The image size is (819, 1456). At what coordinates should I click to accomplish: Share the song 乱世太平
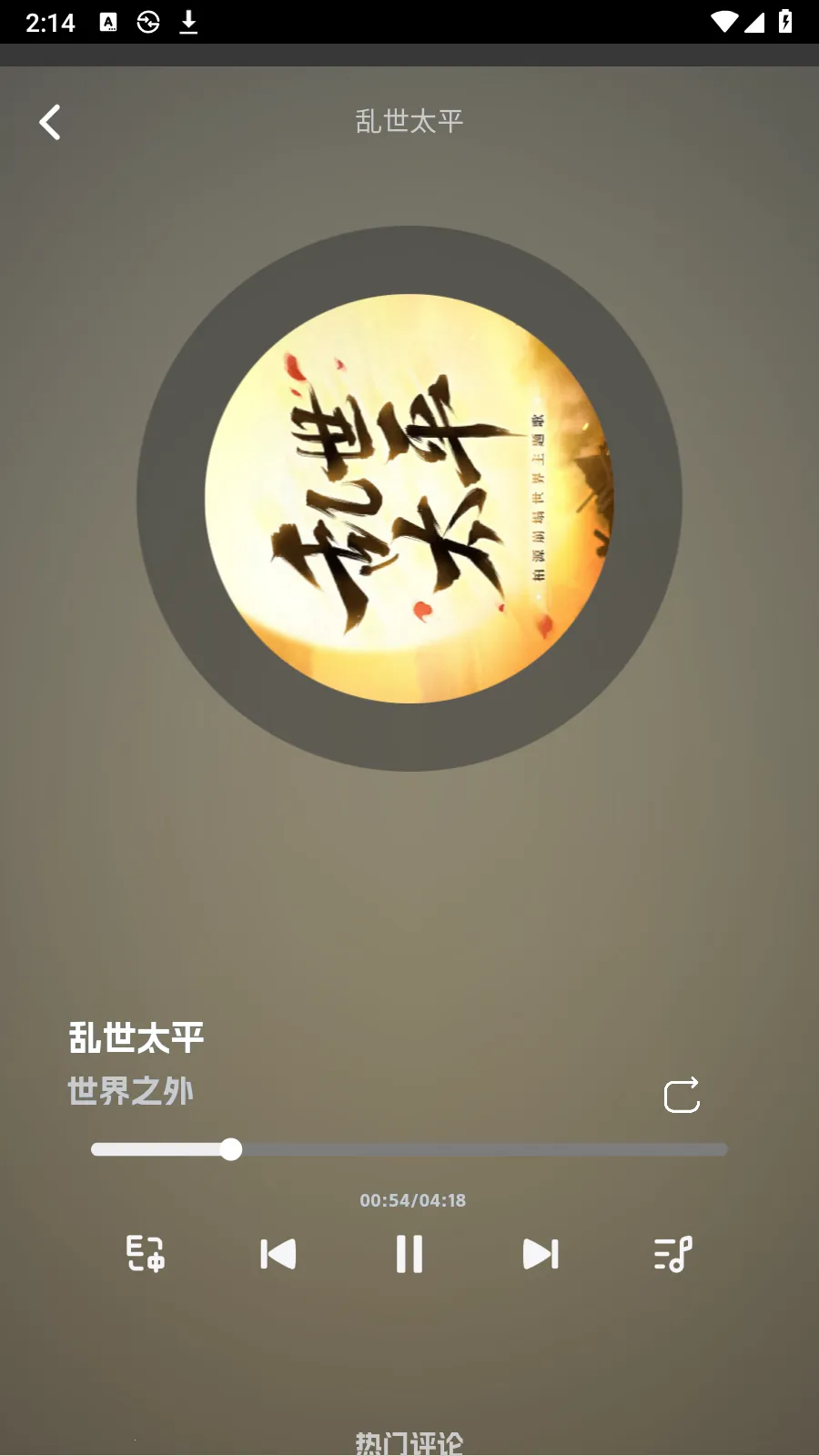[x=682, y=1095]
